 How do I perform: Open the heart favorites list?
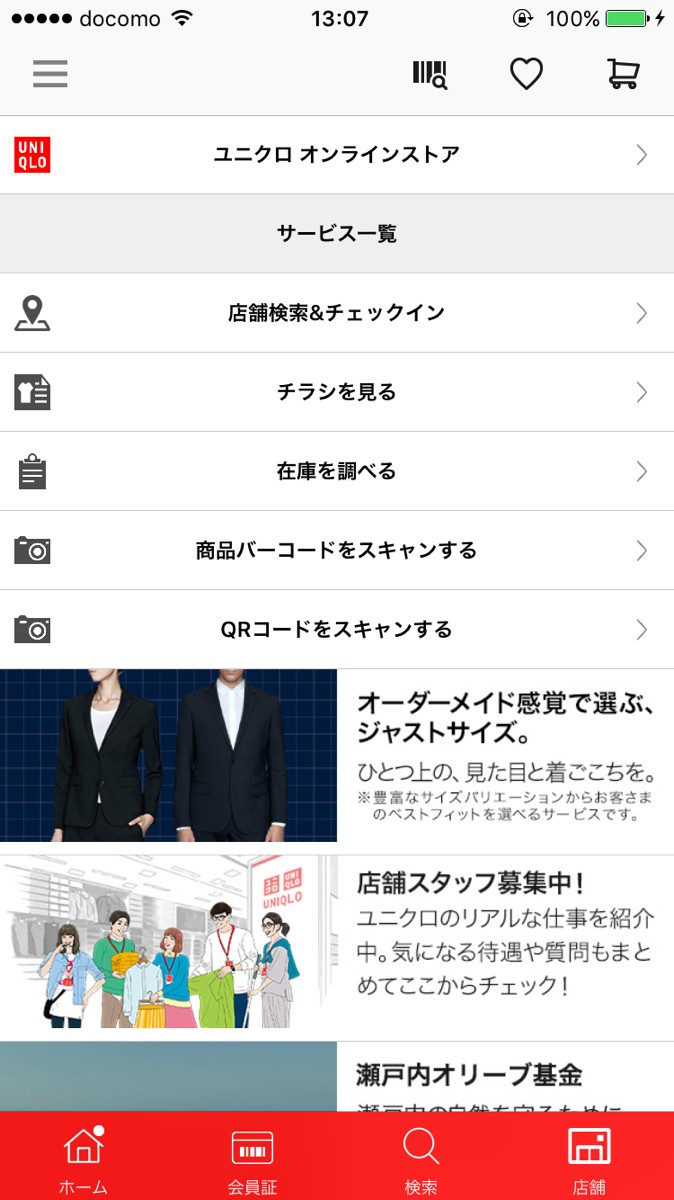tap(526, 74)
